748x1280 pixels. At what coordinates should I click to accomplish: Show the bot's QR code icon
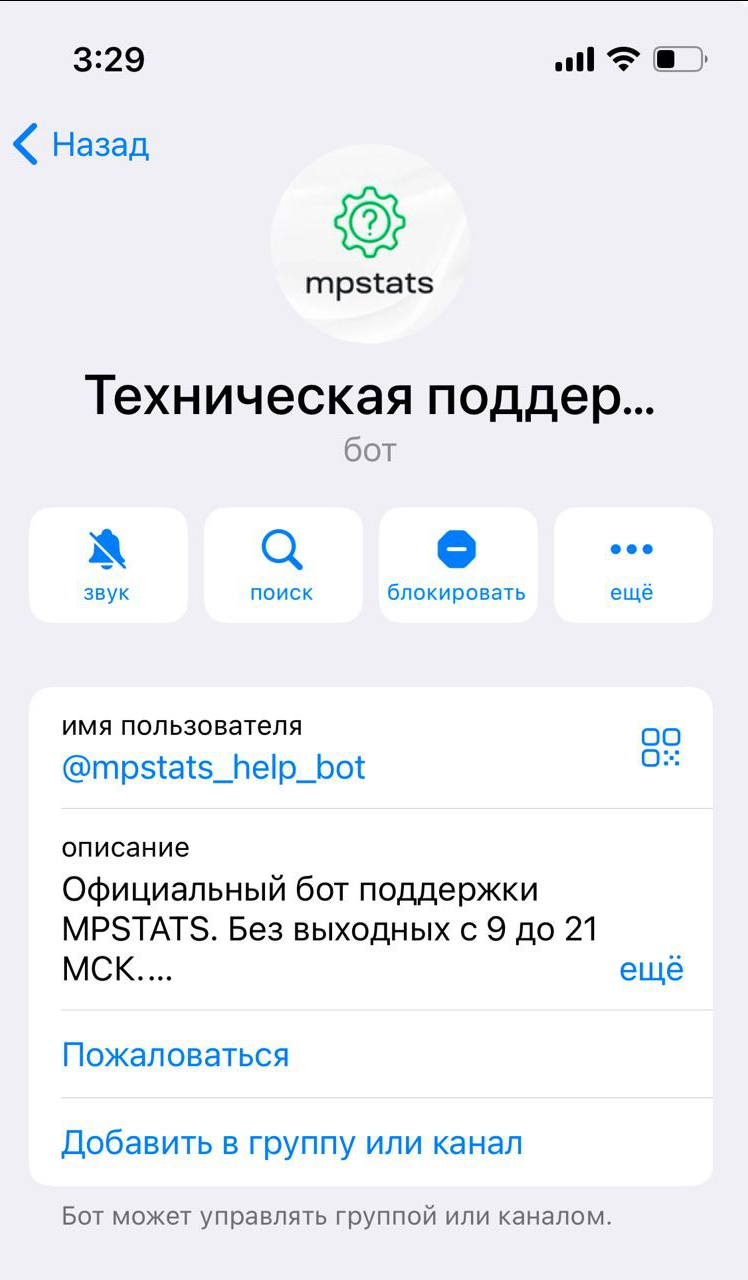pyautogui.click(x=660, y=748)
